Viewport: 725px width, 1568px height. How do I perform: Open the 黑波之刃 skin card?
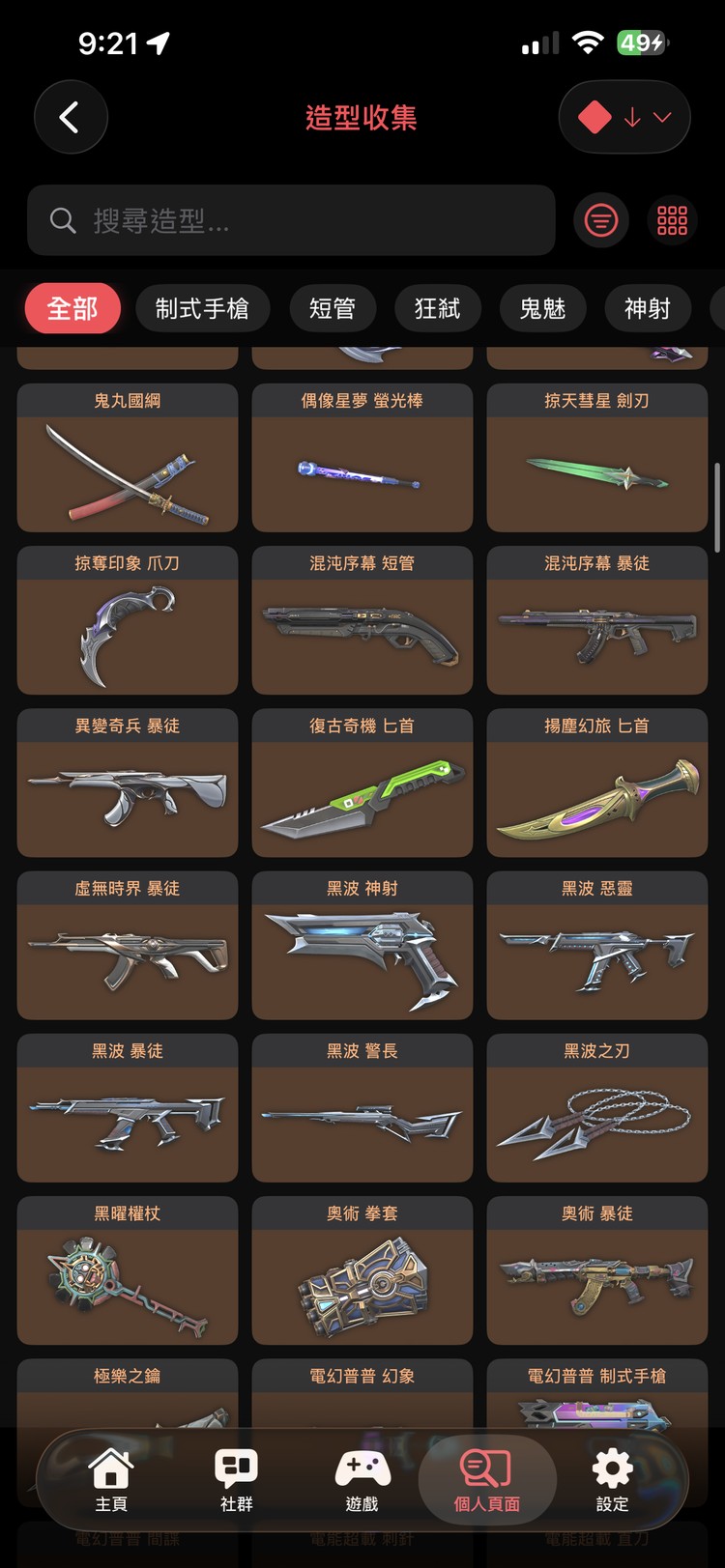click(x=597, y=1108)
